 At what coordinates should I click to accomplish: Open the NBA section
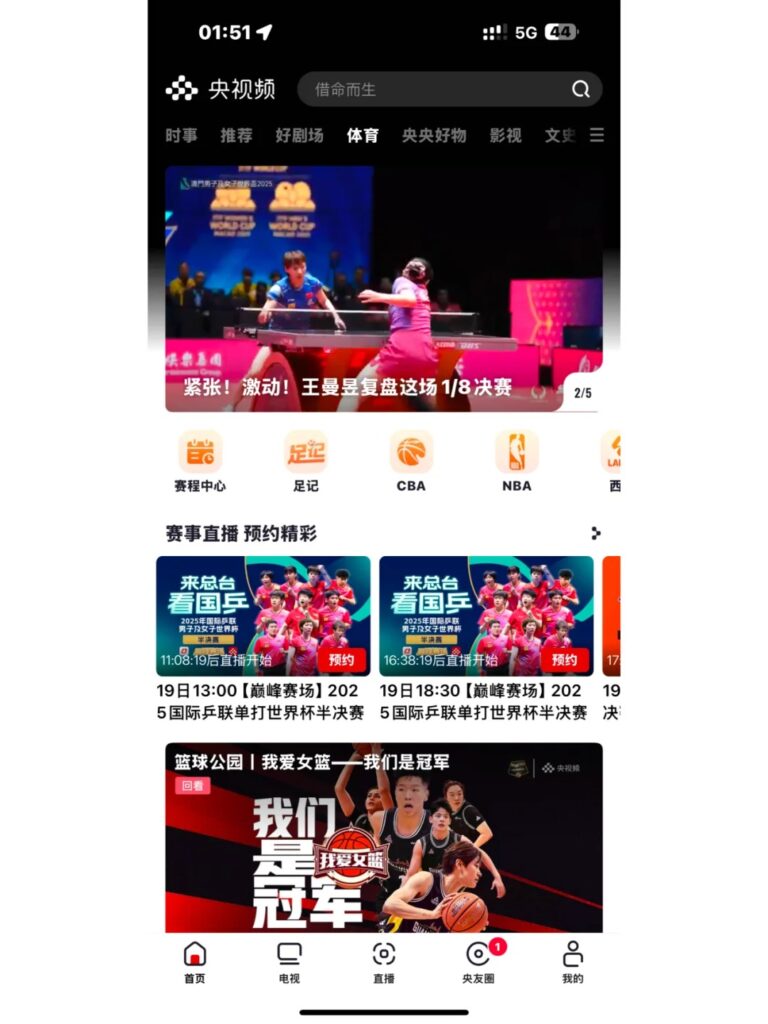pos(516,461)
